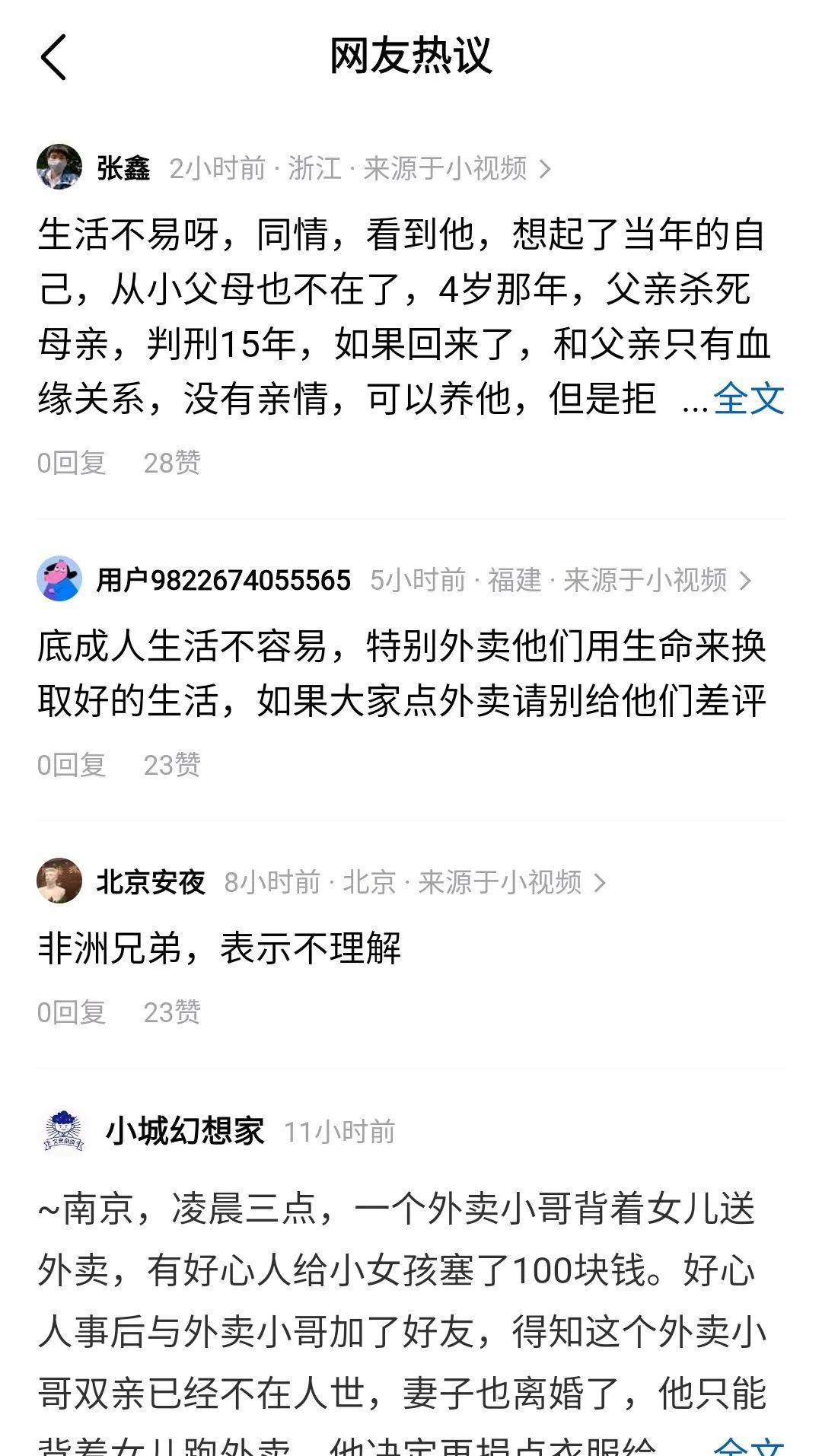Open 北京安夜's profile avatar
The width and height of the screenshot is (822, 1456).
(59, 881)
